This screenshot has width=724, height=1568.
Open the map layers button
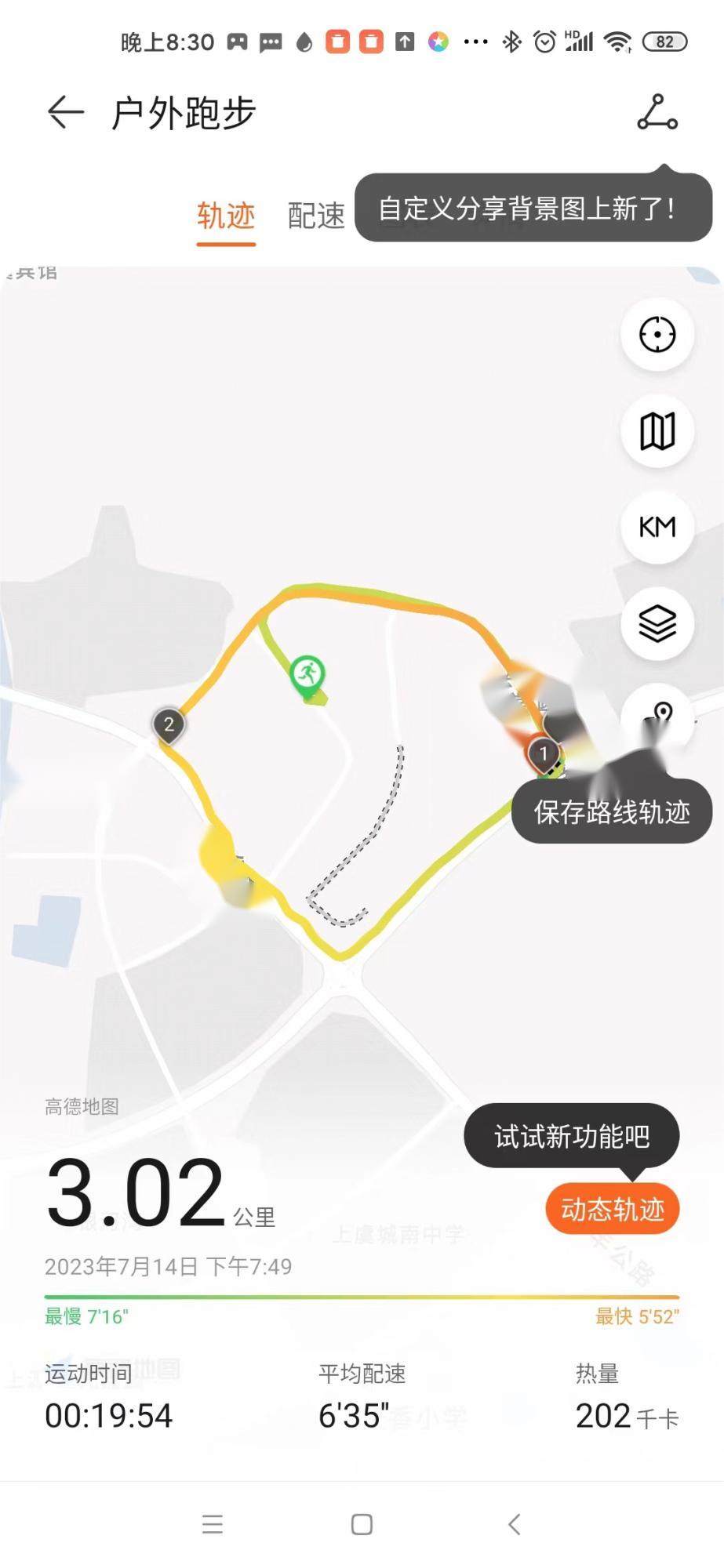(x=657, y=623)
